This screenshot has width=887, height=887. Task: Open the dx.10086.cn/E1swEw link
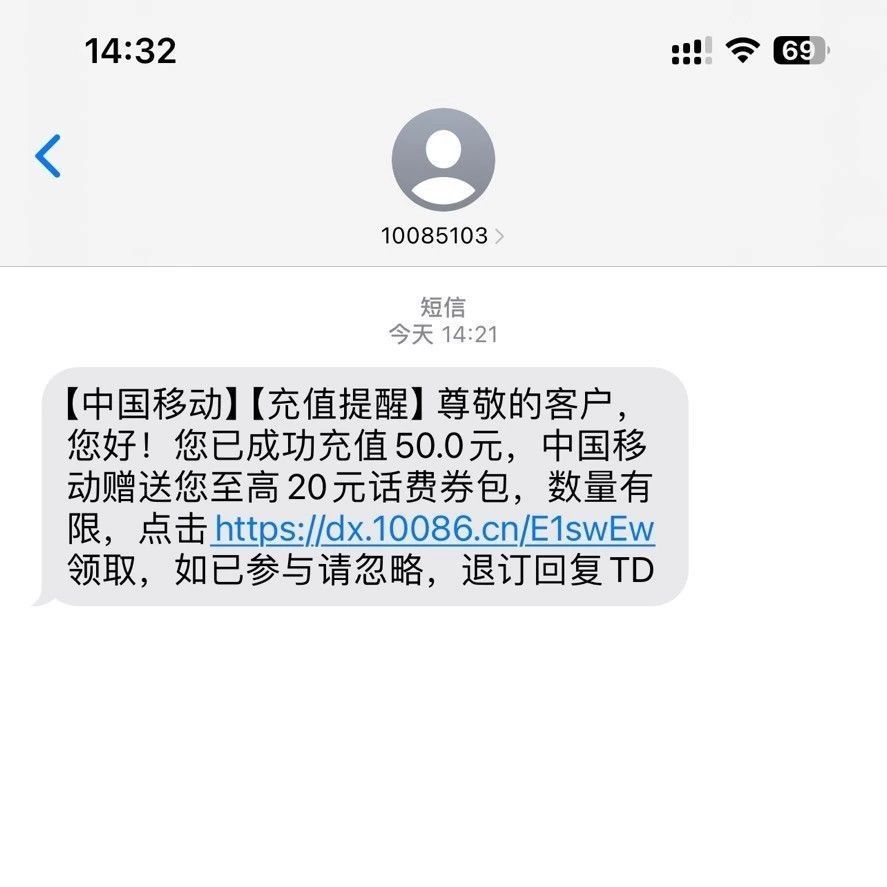435,528
